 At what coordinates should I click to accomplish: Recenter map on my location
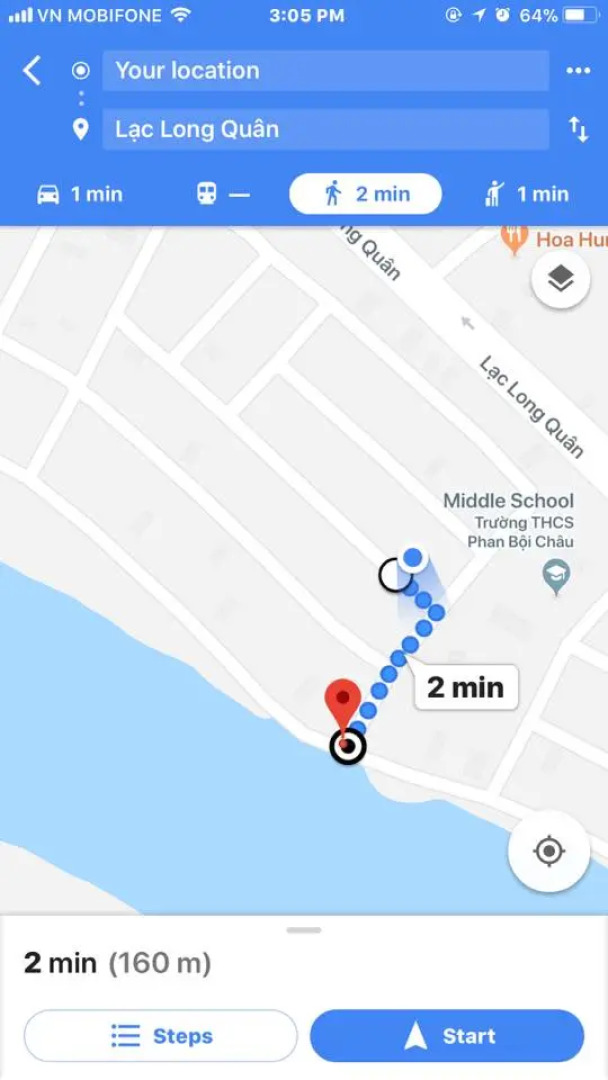tap(548, 852)
